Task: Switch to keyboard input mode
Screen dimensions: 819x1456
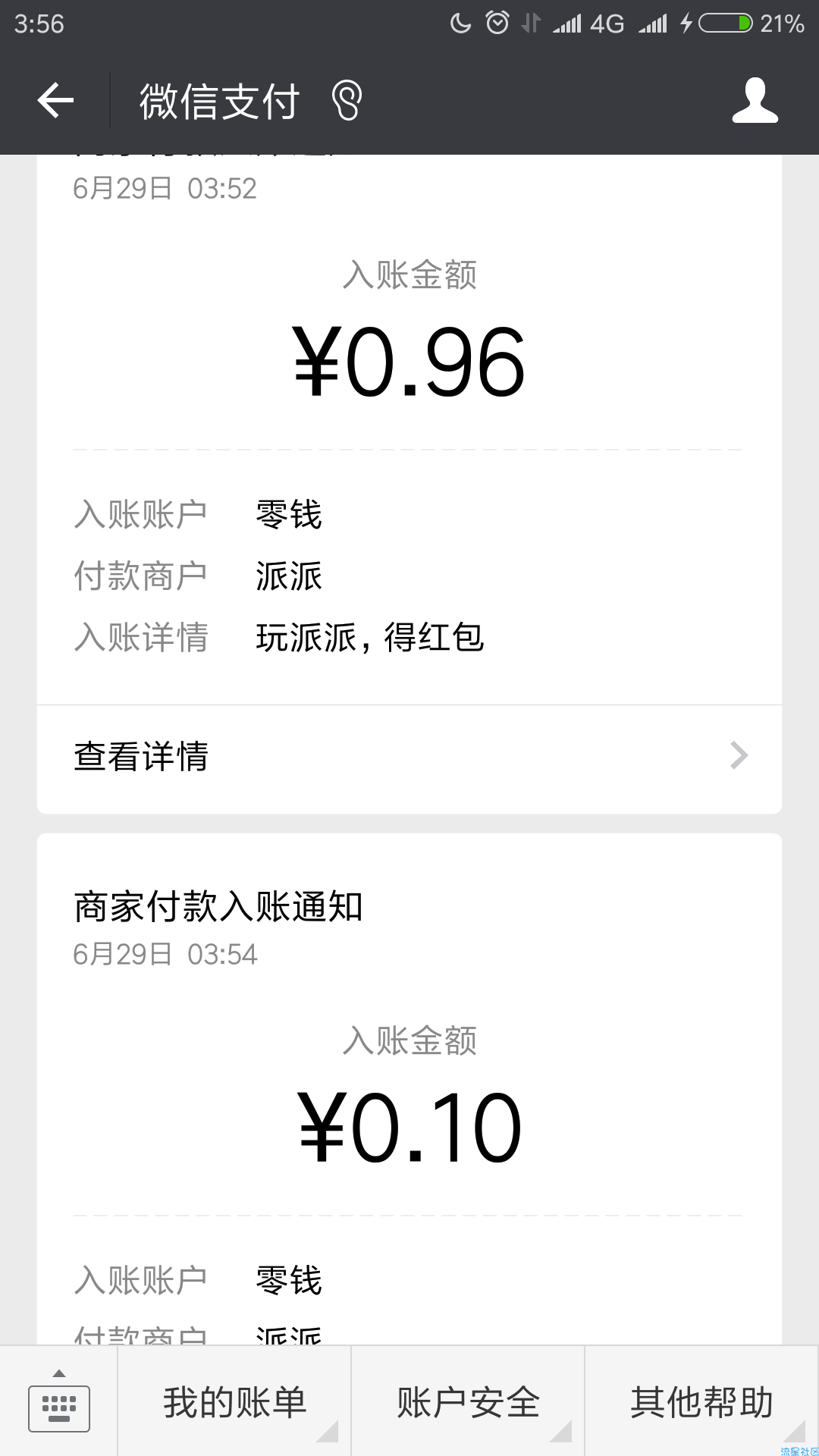Action: pos(59,1403)
